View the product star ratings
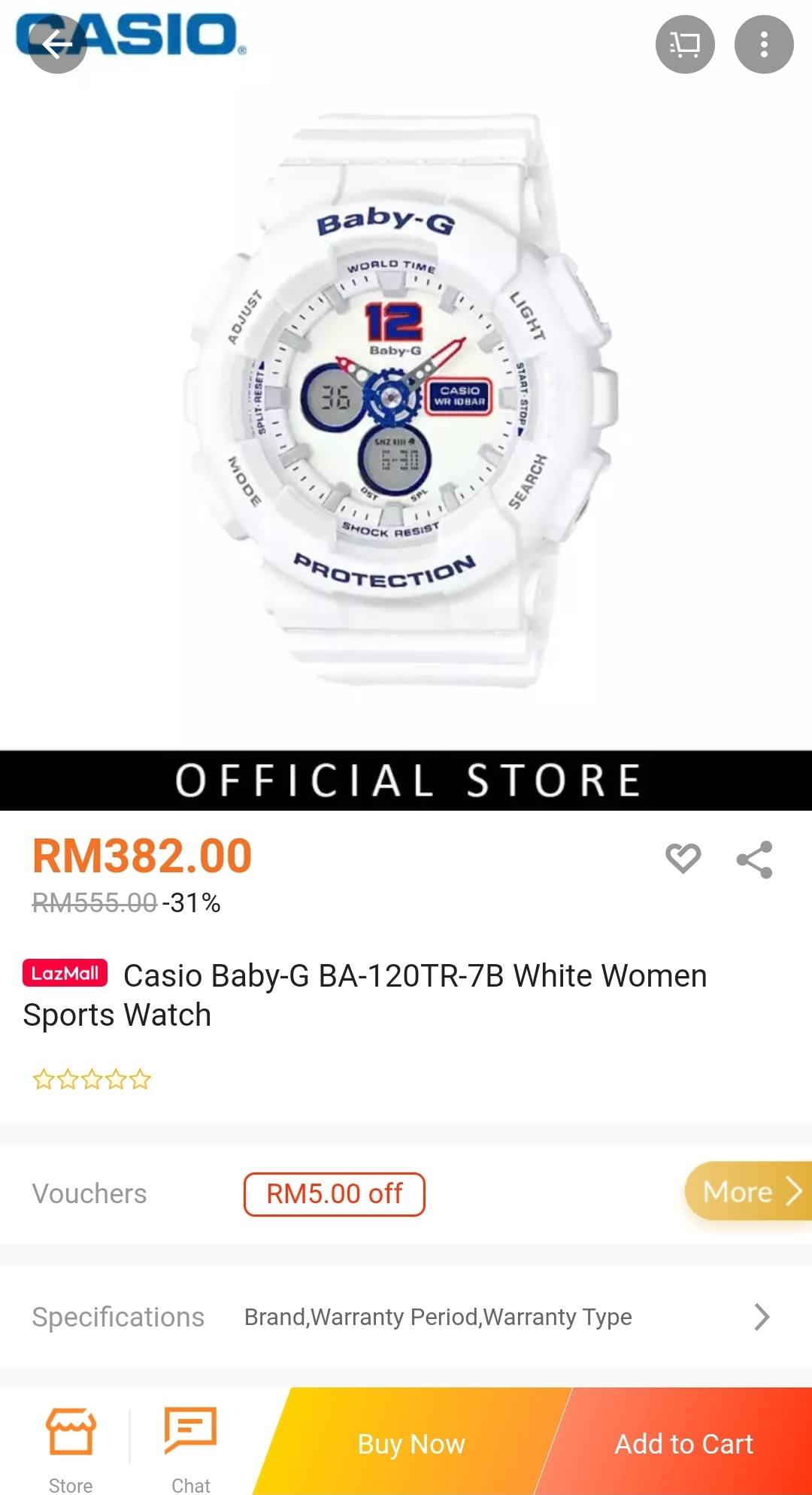 [x=92, y=1080]
